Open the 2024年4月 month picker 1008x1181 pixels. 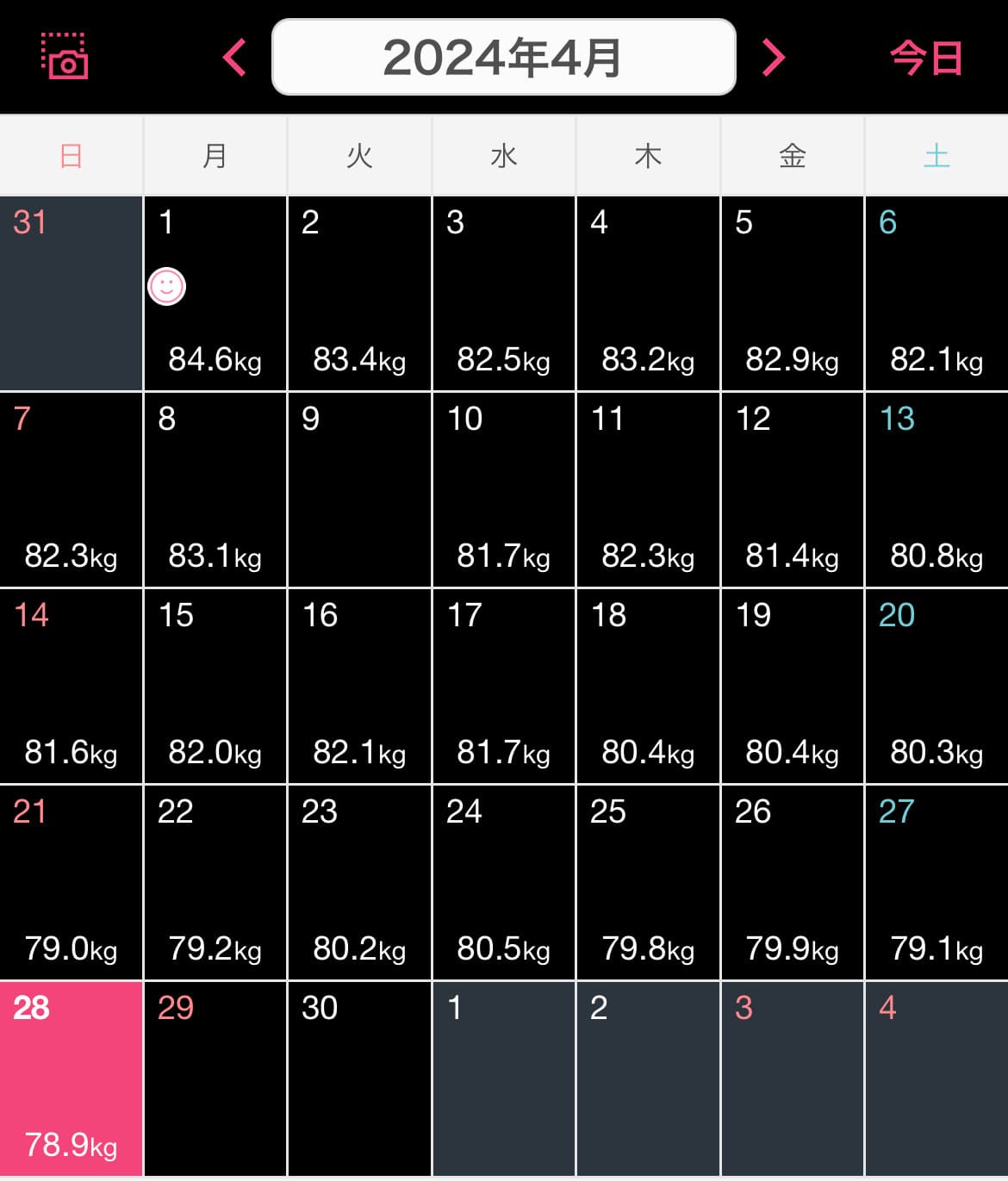(503, 58)
